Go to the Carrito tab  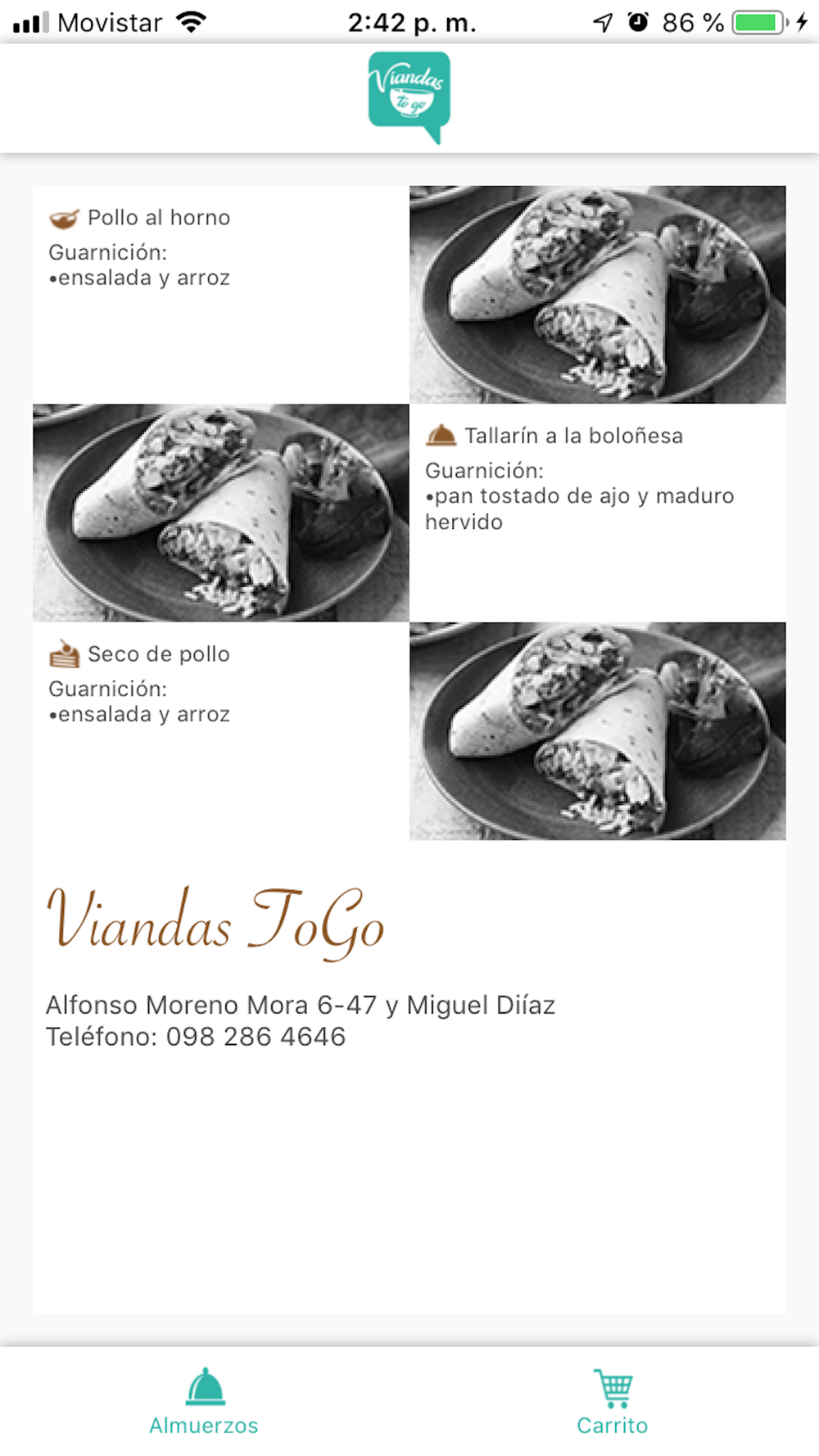pos(613,1401)
